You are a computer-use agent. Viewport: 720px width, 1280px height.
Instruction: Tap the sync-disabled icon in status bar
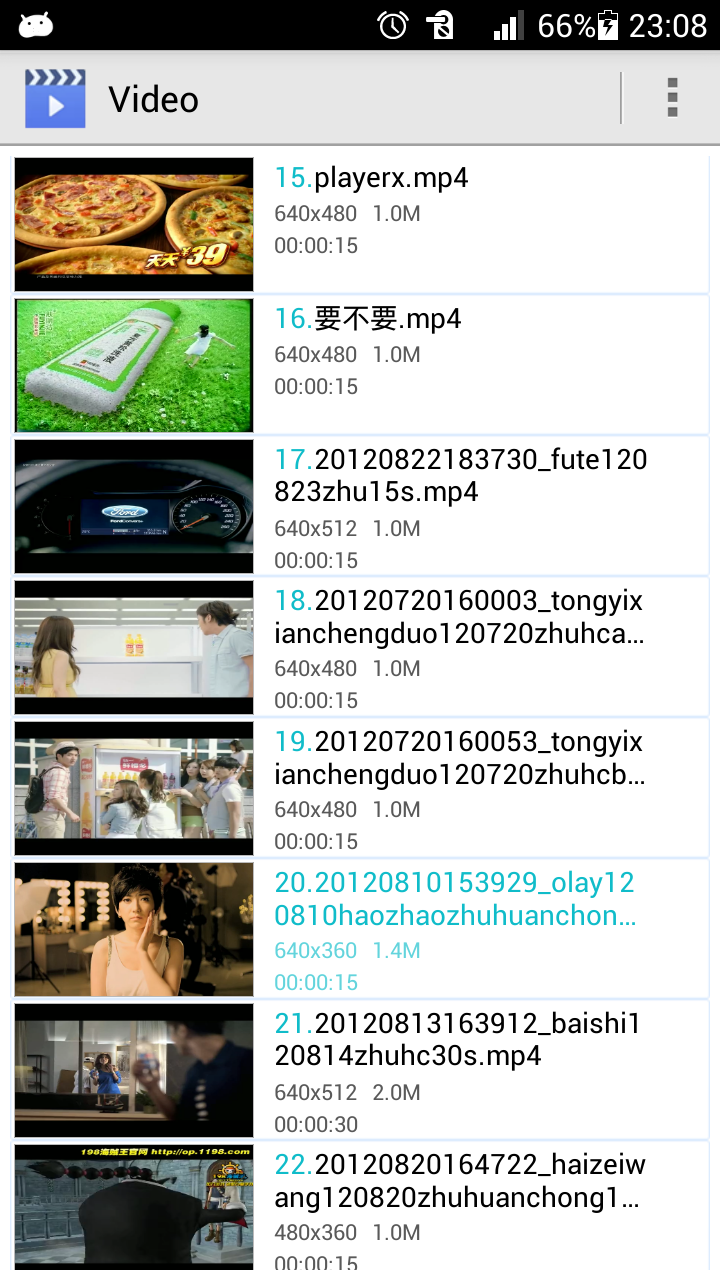click(x=440, y=25)
